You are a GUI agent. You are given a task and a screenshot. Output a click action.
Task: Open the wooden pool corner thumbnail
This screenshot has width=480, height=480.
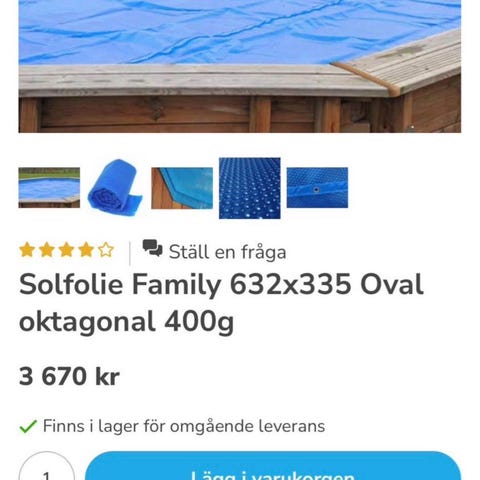[x=182, y=188]
